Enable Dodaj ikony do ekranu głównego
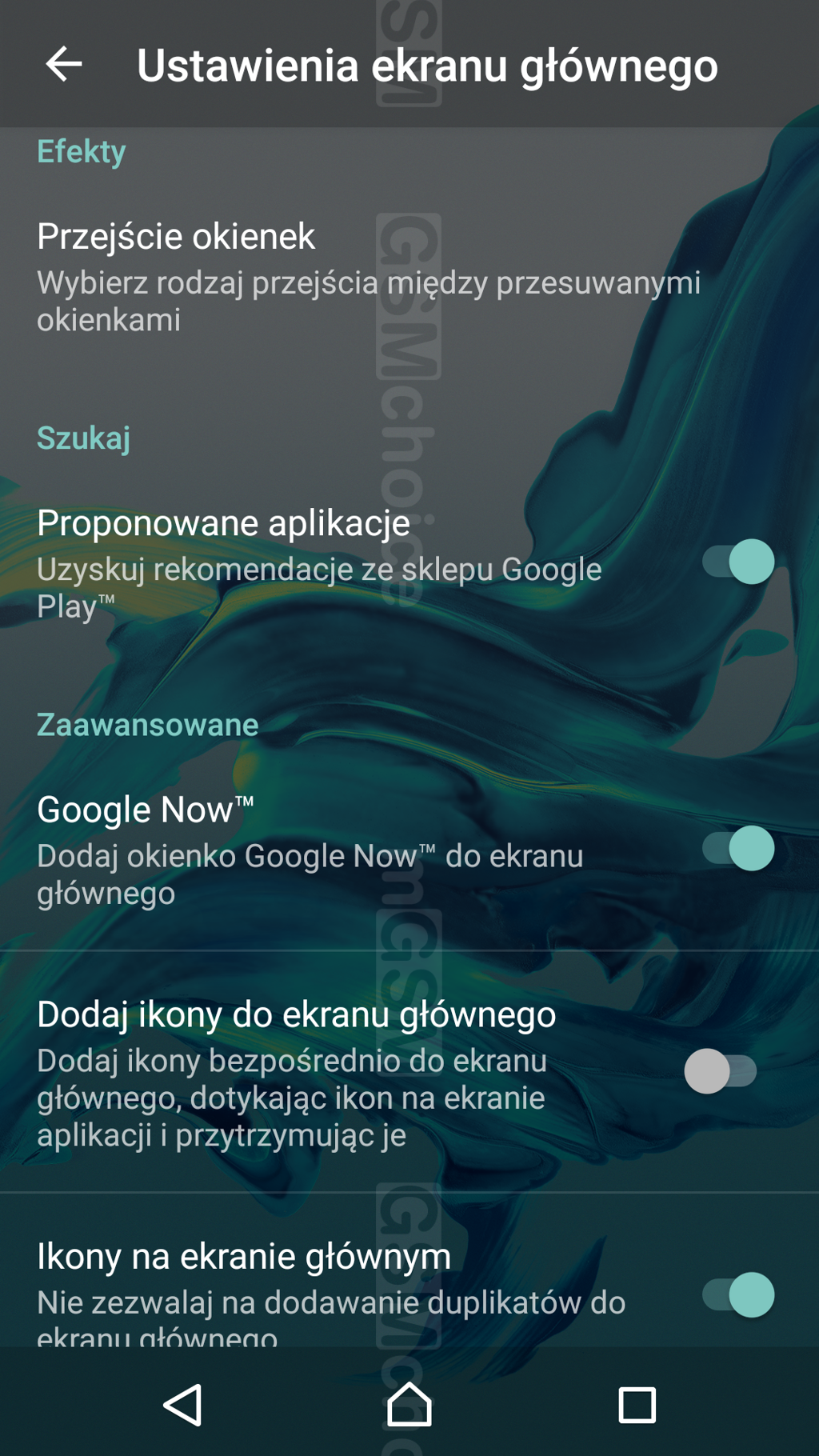The width and height of the screenshot is (819, 1456). click(720, 1071)
